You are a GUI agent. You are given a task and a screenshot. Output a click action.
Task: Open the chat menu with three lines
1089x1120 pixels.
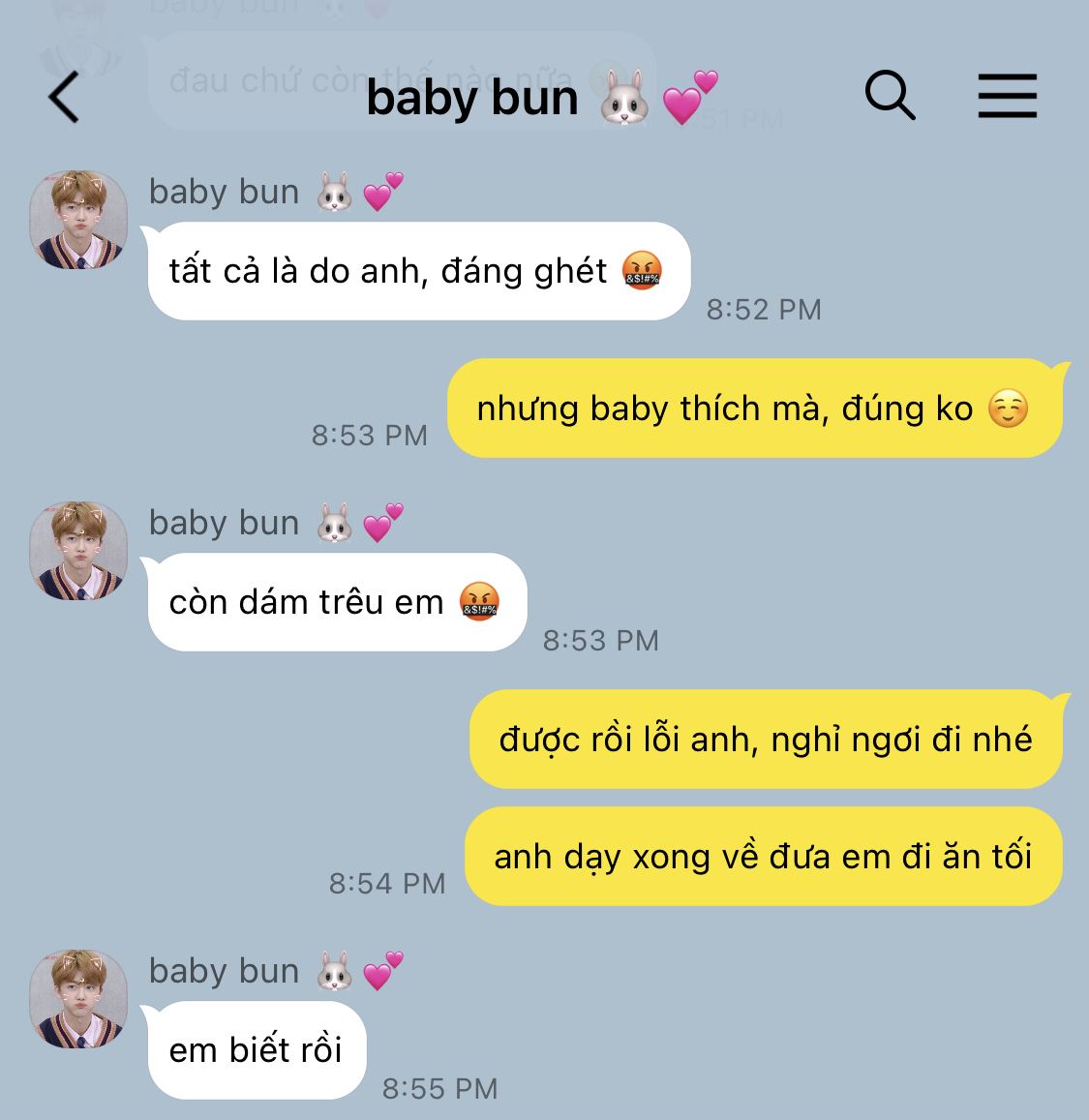[1007, 97]
